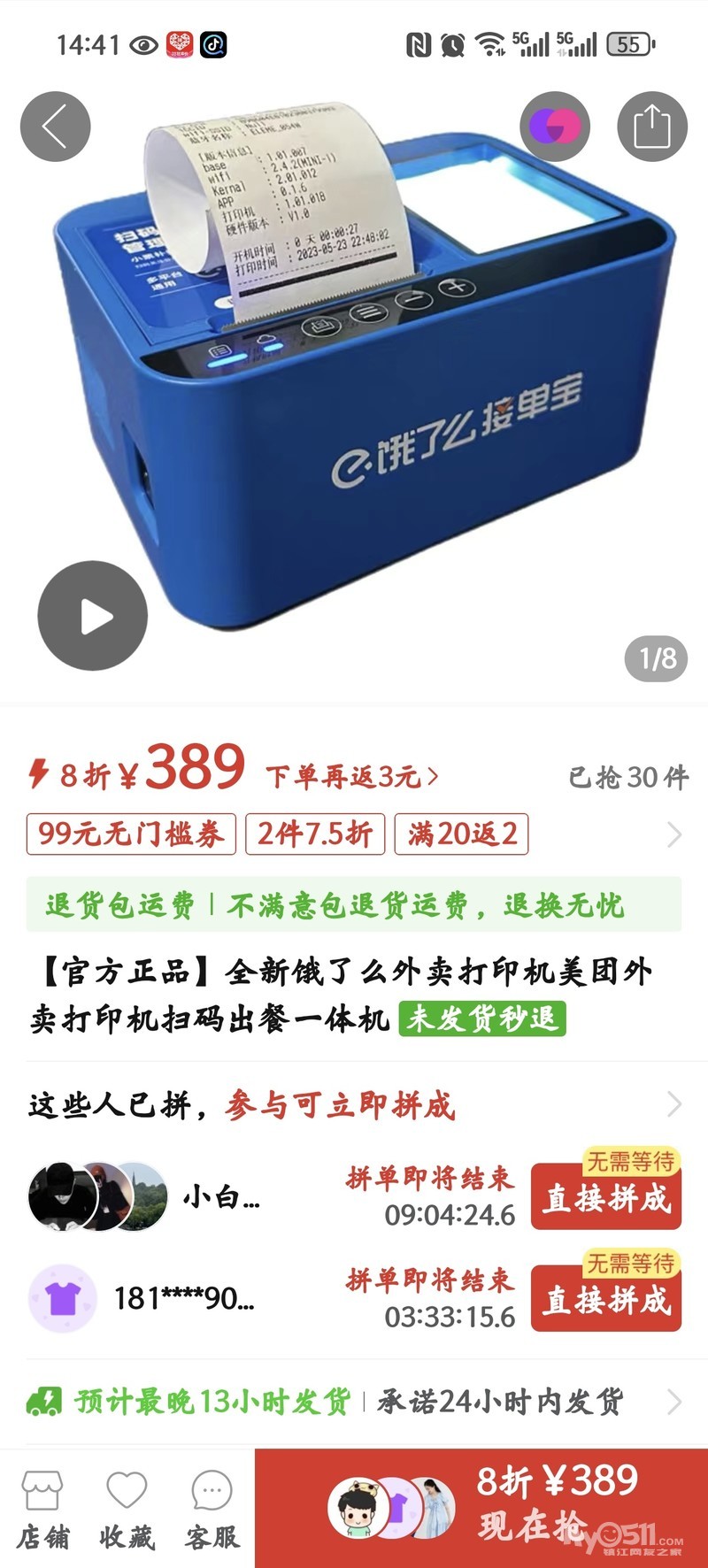Contact 客服 customer service
Viewport: 708px width, 1568px height.
[212, 1510]
